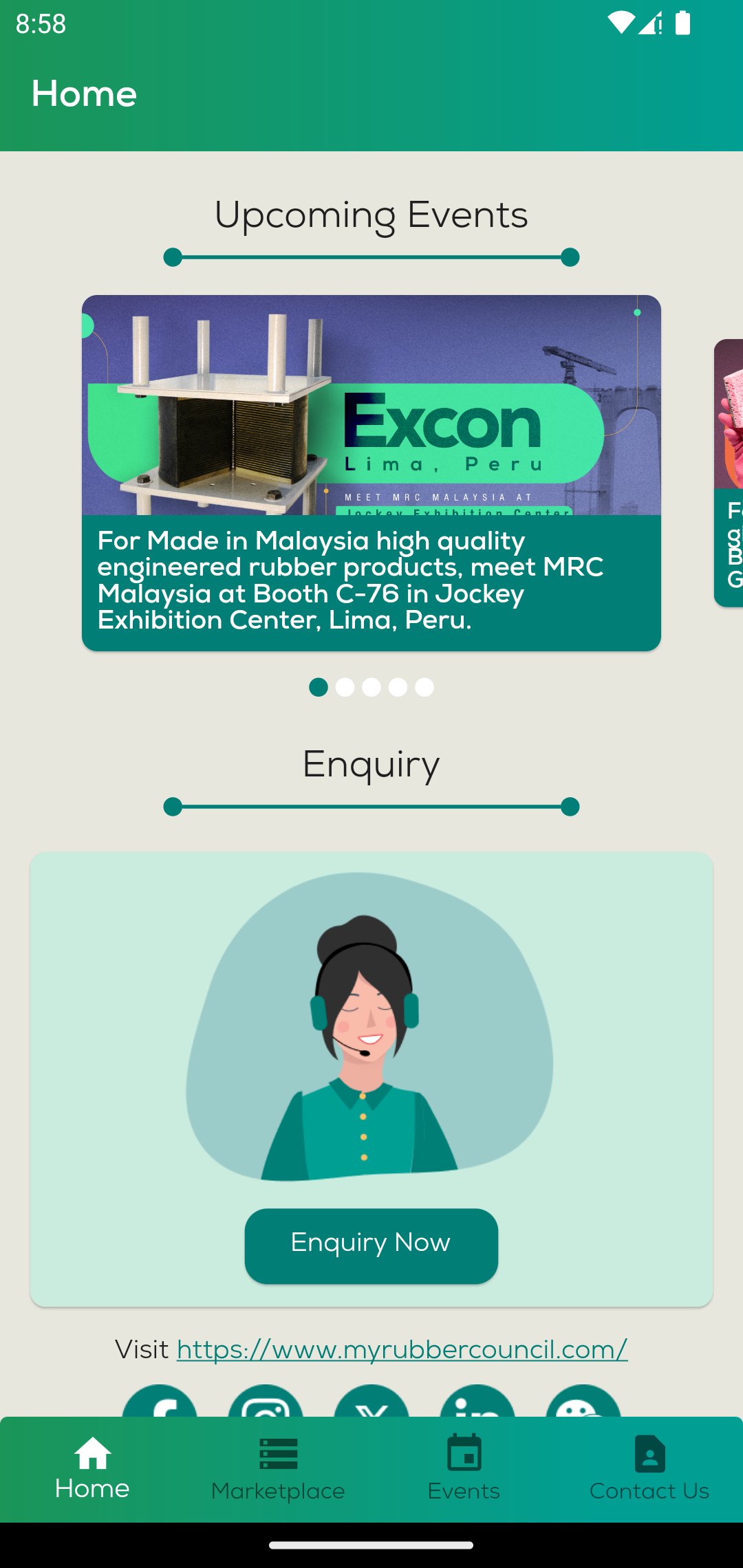Open the LinkedIn social icon
The width and height of the screenshot is (743, 1568).
[x=477, y=1403]
